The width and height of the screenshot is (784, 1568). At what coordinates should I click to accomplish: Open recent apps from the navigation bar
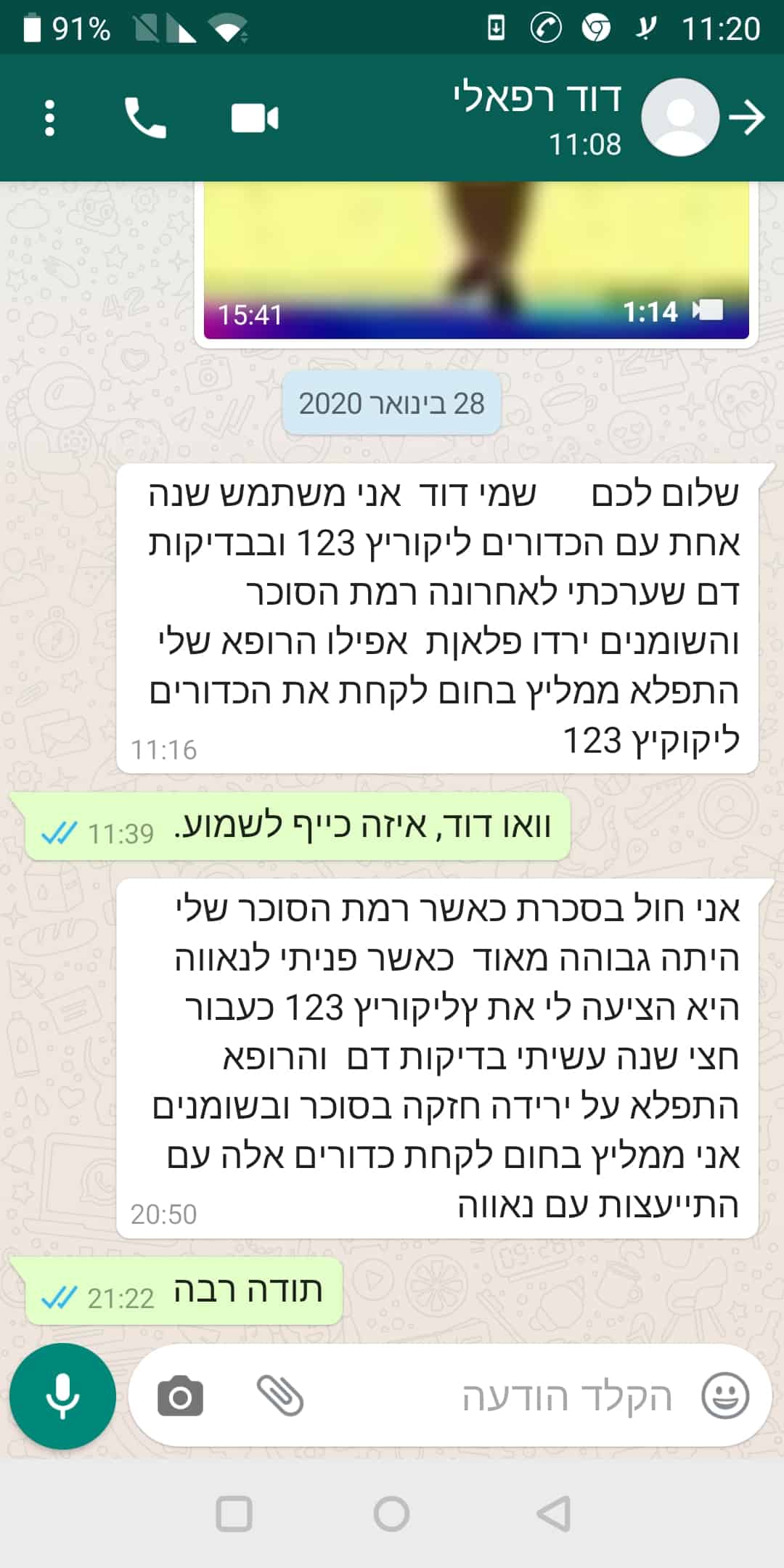coord(234,1514)
